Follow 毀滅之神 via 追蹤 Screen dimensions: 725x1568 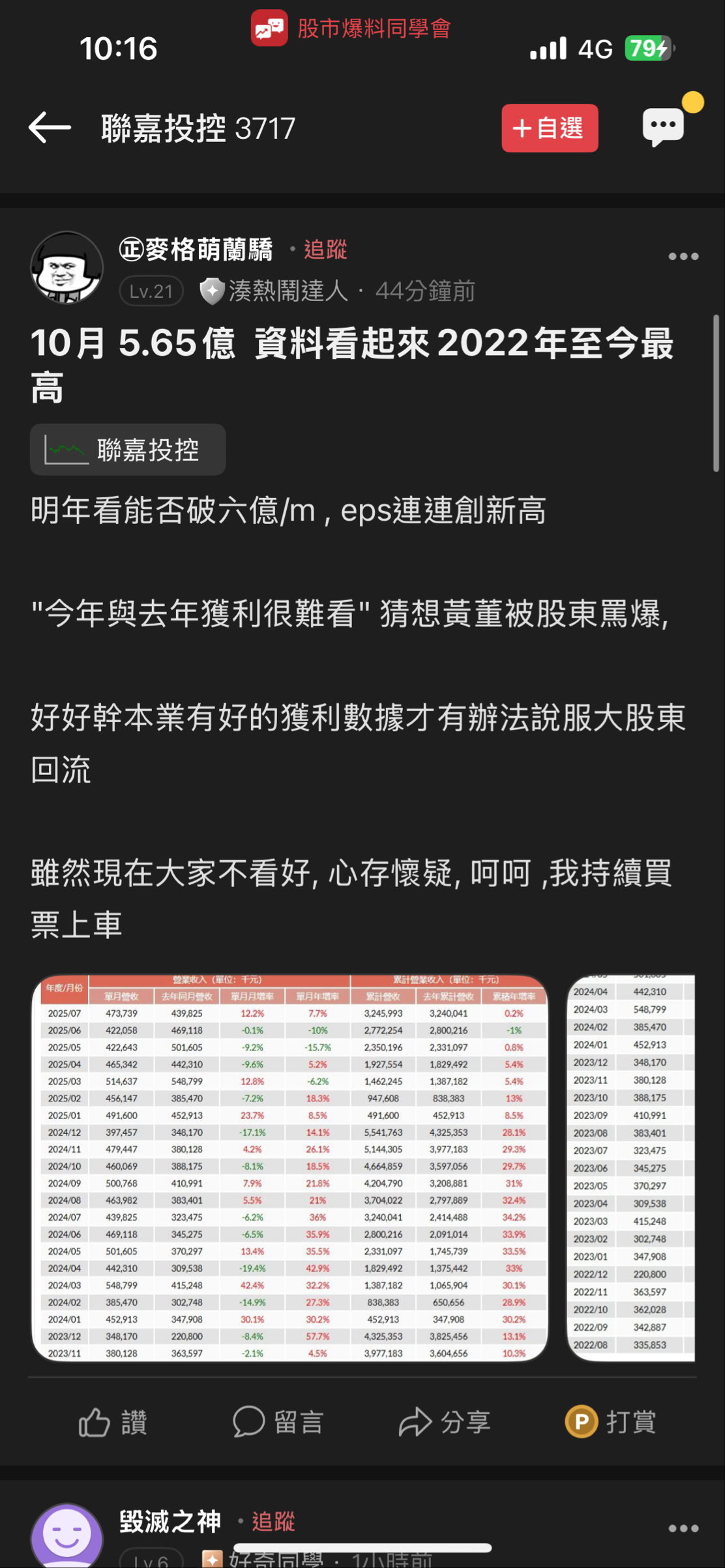[273, 1522]
